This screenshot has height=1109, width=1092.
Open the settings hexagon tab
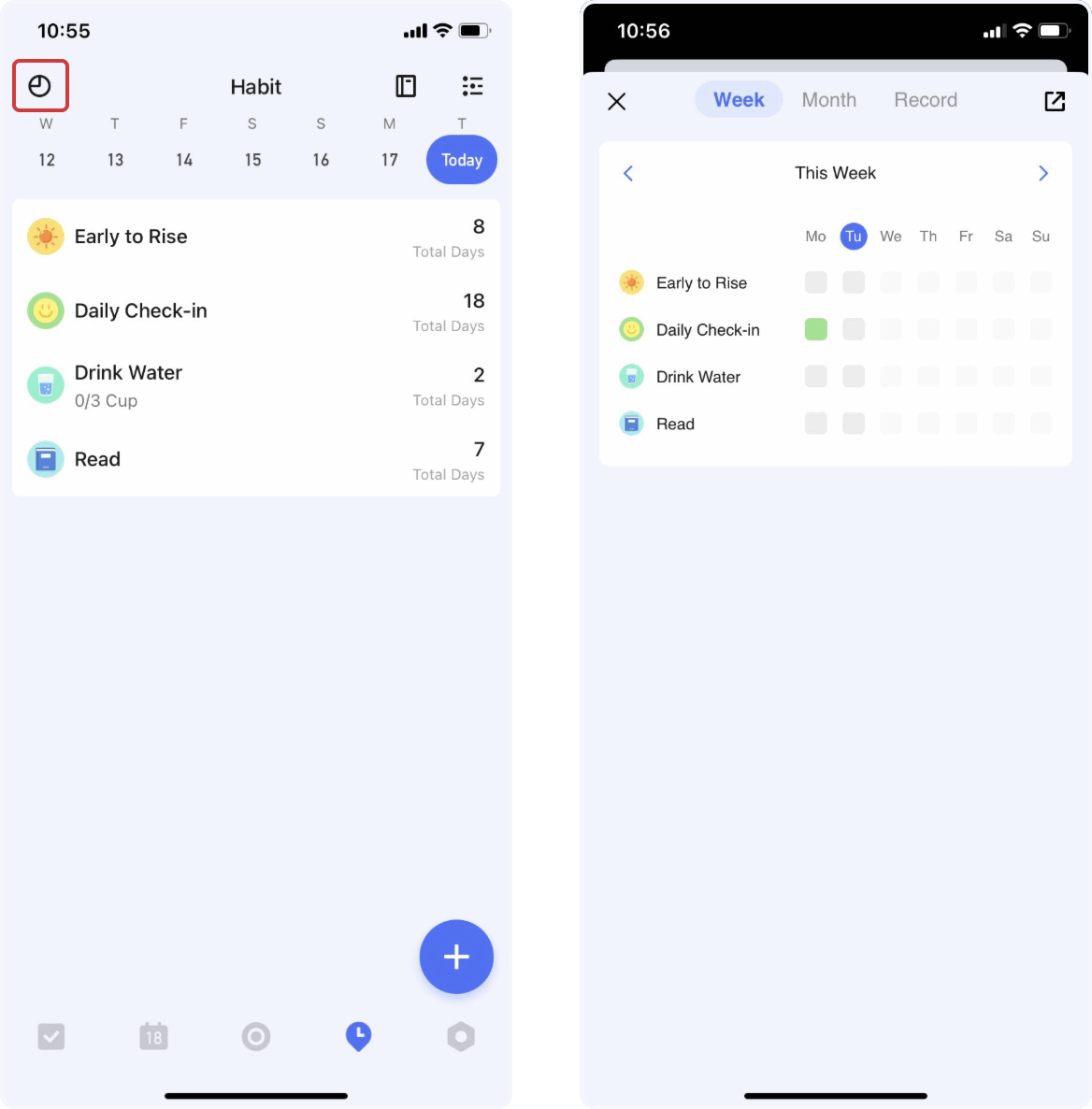coord(461,1036)
